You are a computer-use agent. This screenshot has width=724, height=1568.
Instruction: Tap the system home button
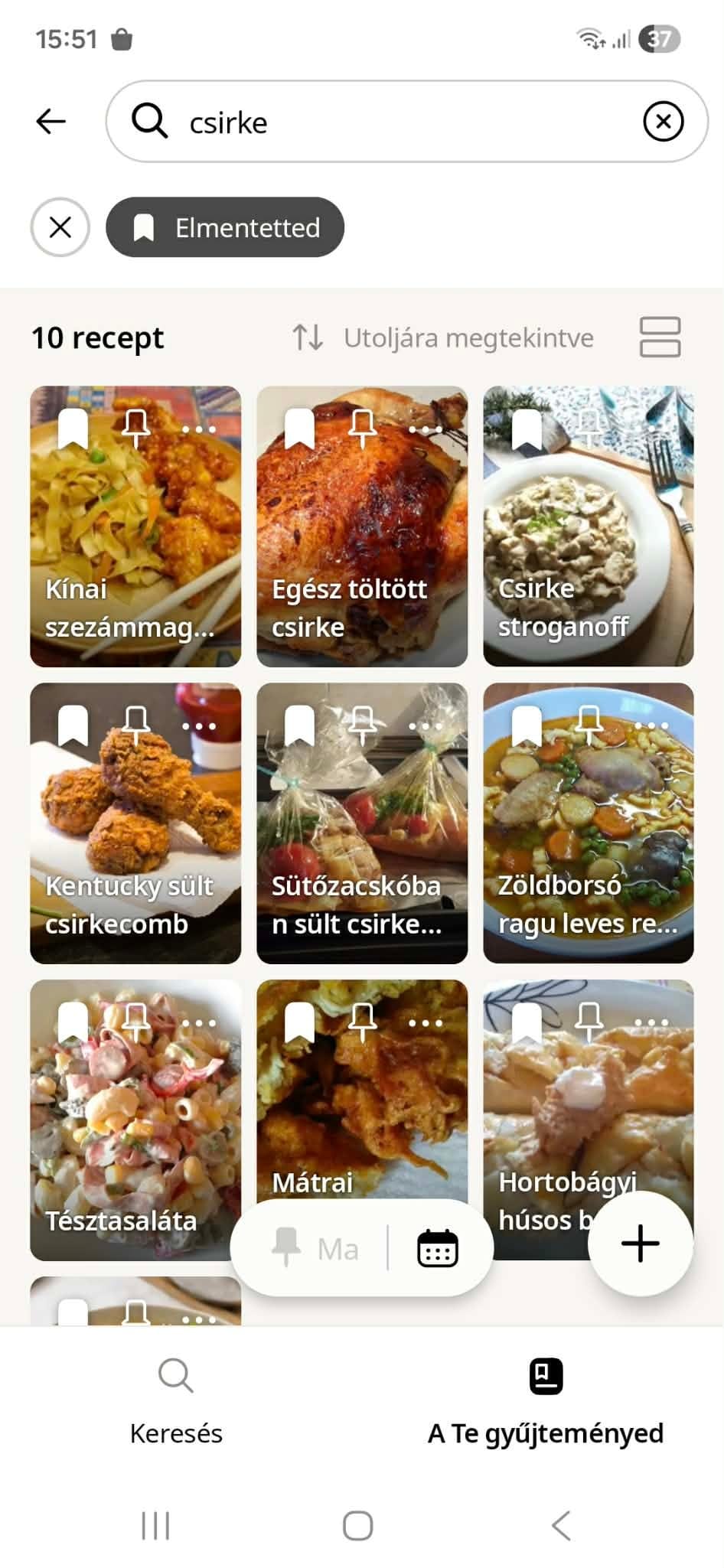click(358, 1525)
